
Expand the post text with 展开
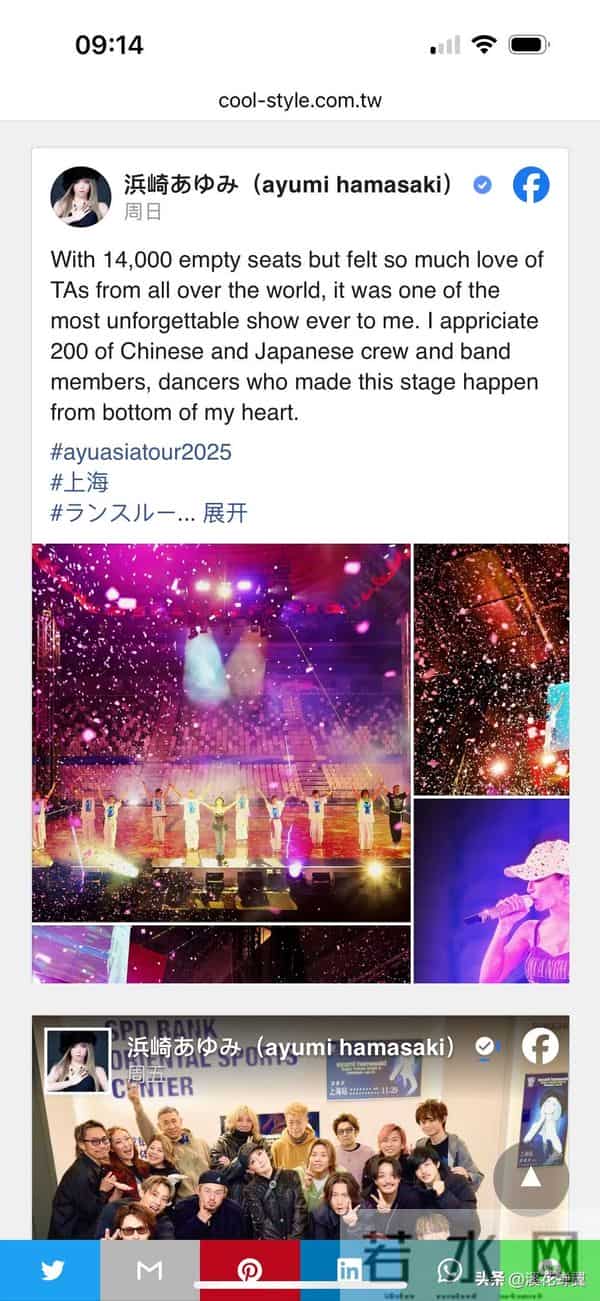click(224, 514)
